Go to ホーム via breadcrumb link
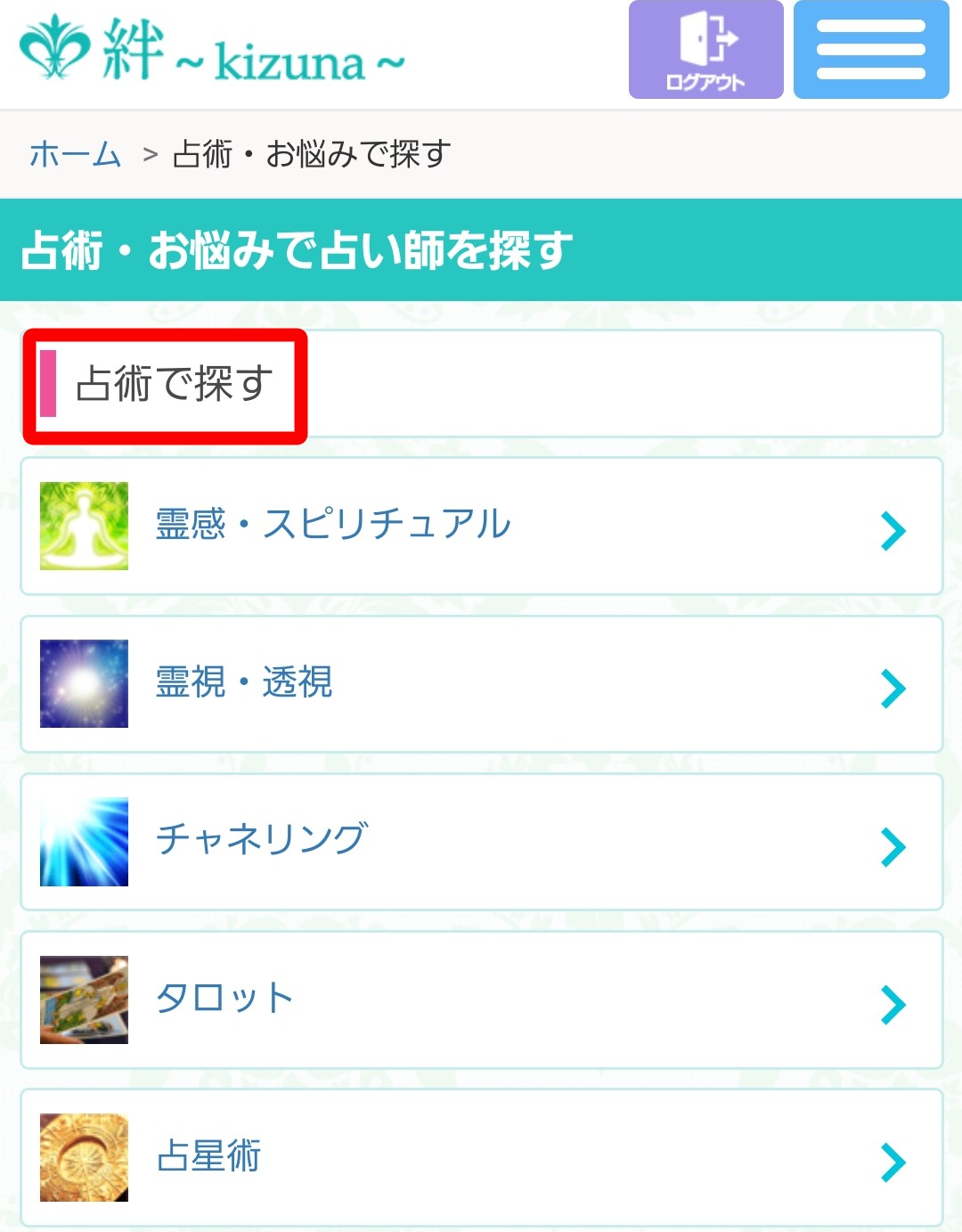 coord(75,155)
